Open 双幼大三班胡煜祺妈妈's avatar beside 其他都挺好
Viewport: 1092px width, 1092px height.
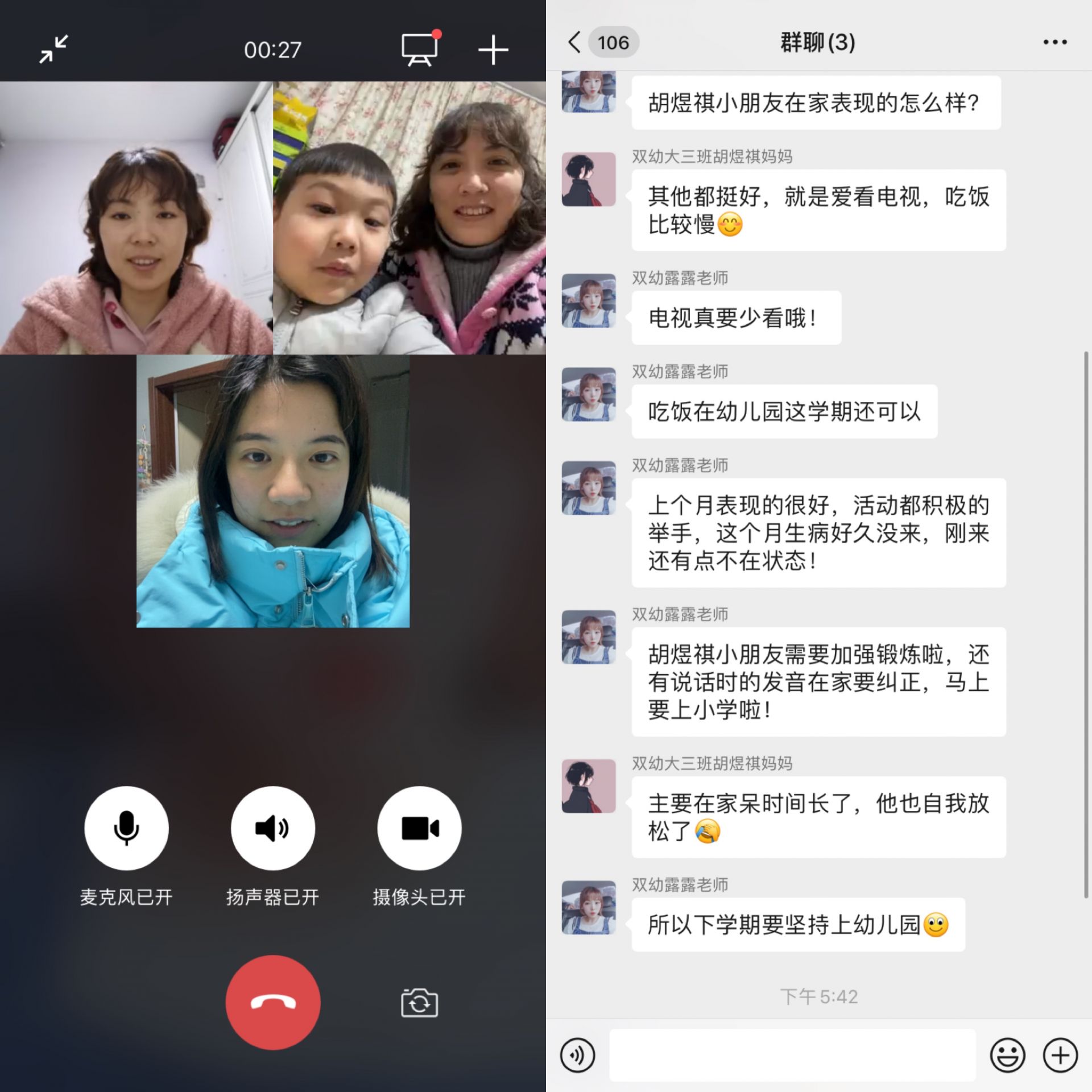(x=589, y=179)
